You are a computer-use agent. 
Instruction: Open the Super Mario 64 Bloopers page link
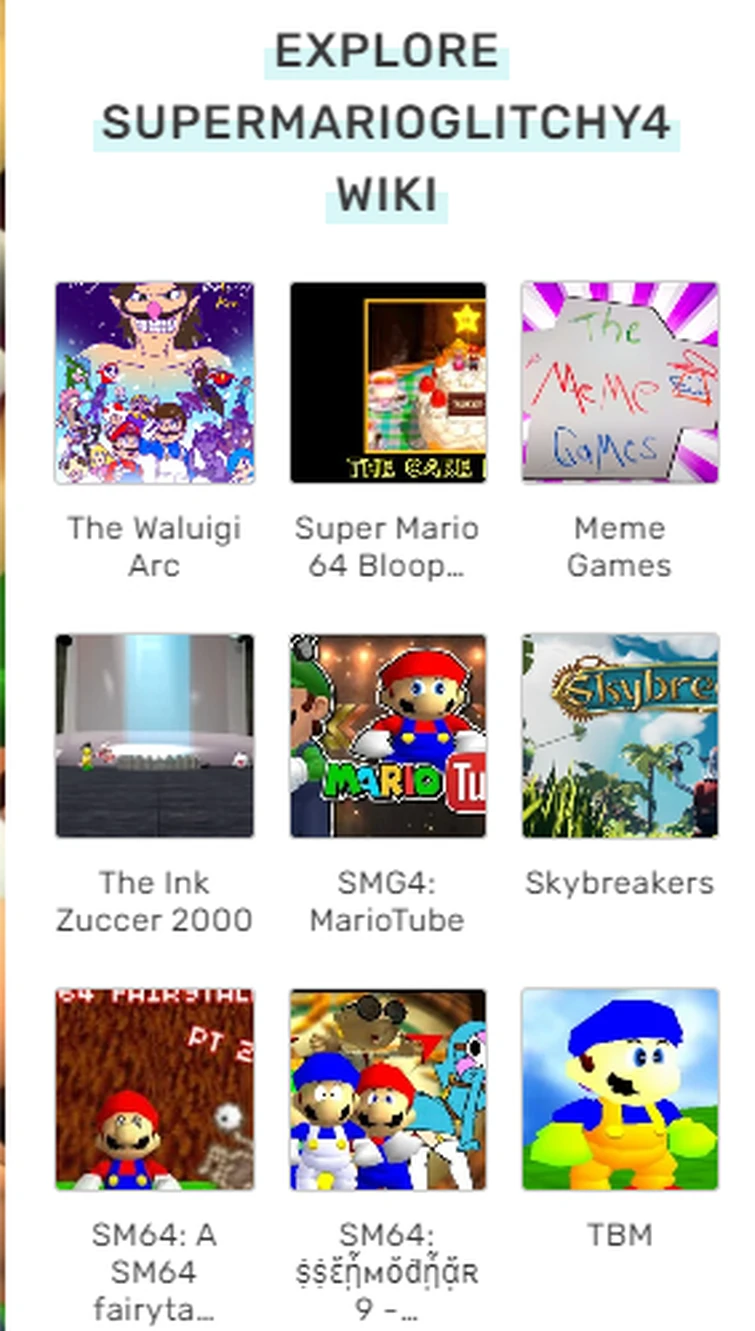click(387, 548)
